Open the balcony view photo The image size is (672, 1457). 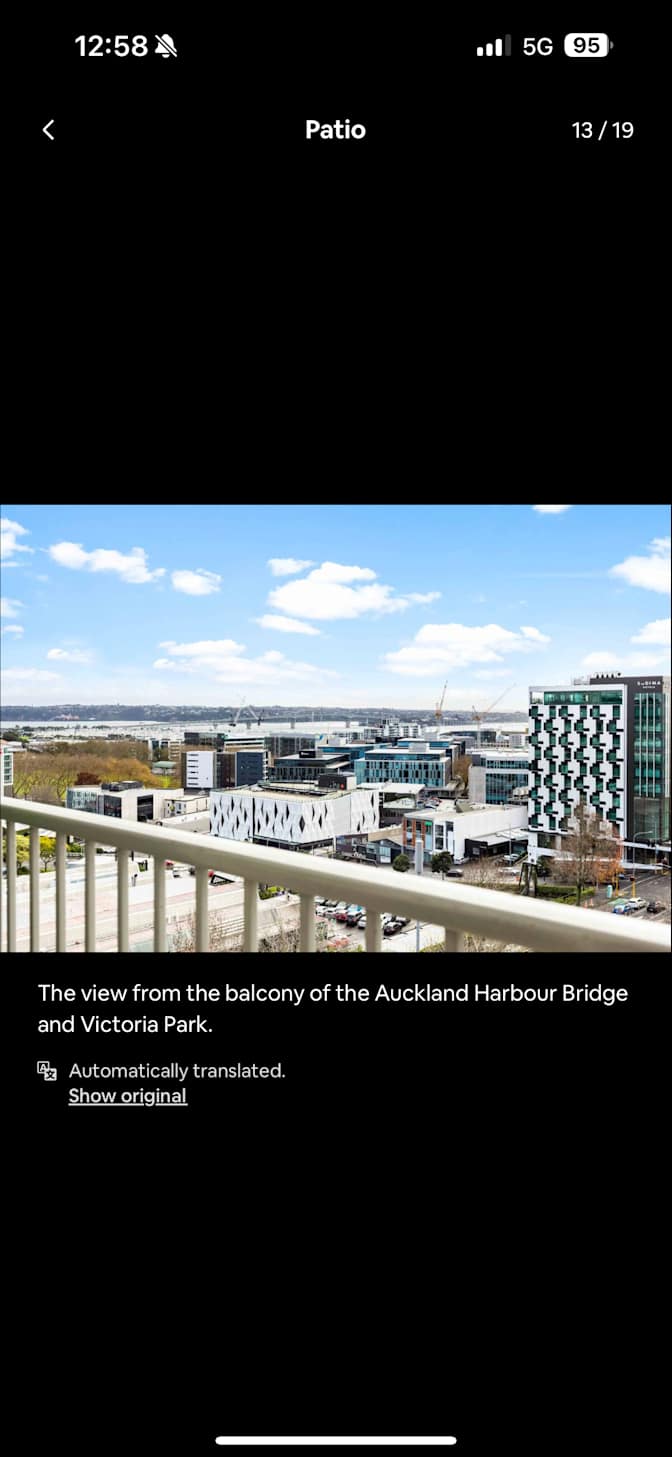click(336, 728)
